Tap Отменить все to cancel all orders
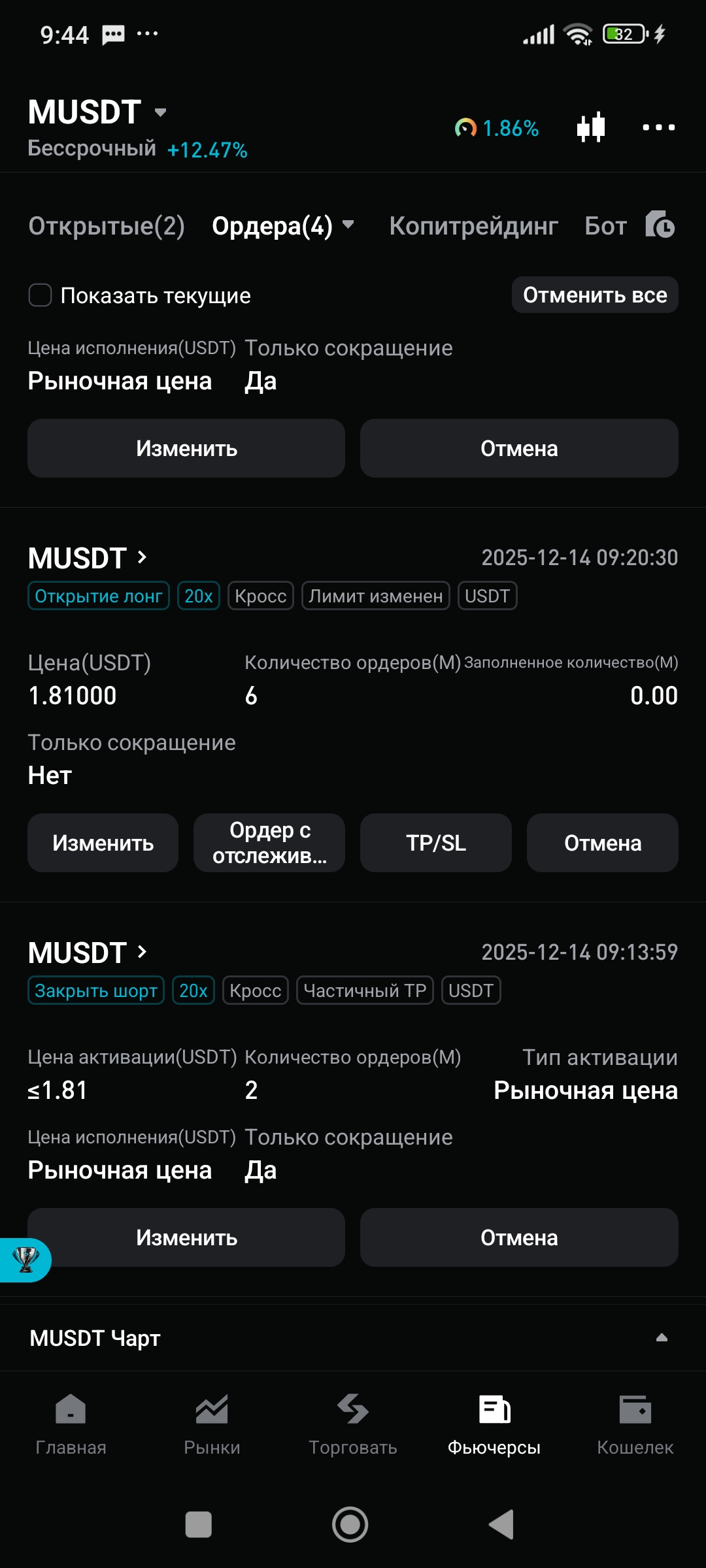 (x=594, y=295)
